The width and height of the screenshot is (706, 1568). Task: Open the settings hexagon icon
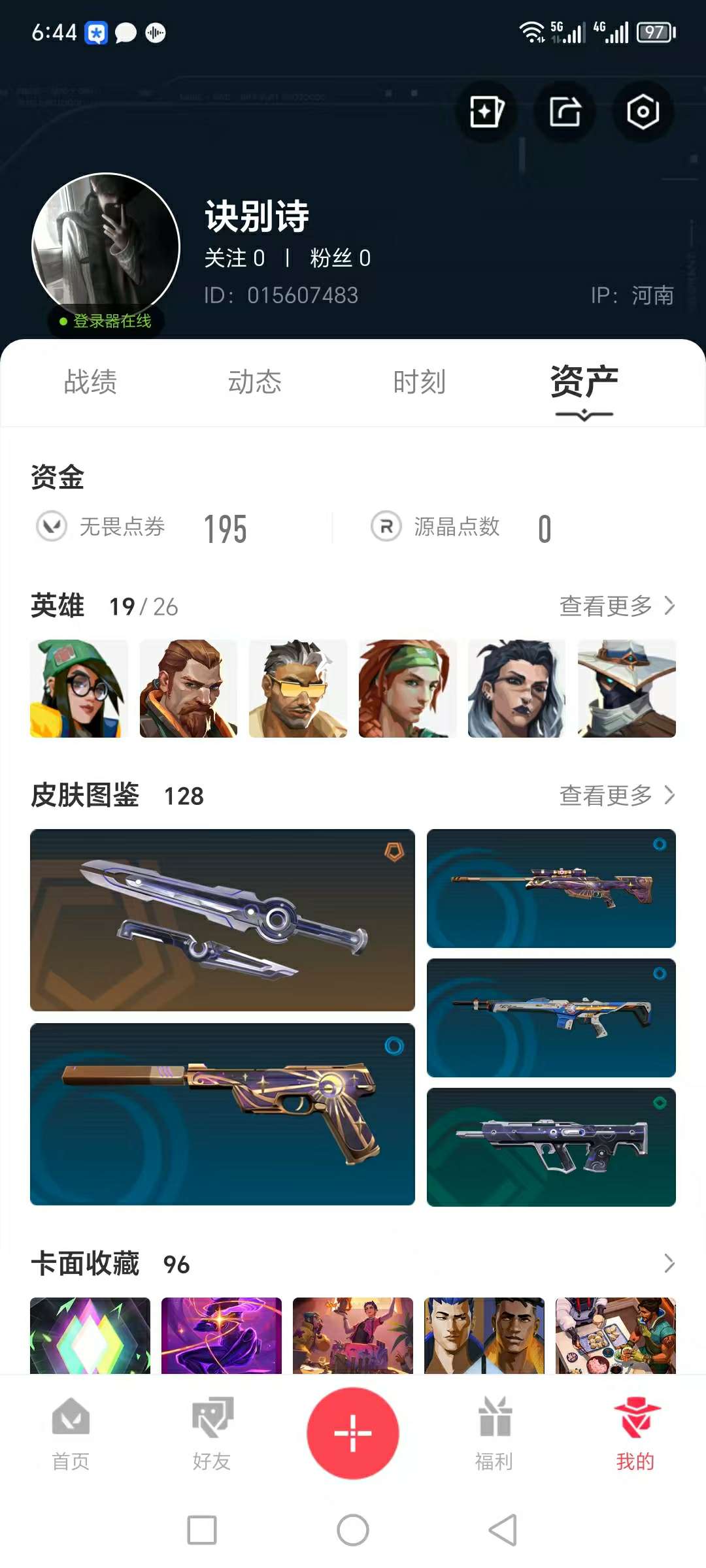point(643,112)
